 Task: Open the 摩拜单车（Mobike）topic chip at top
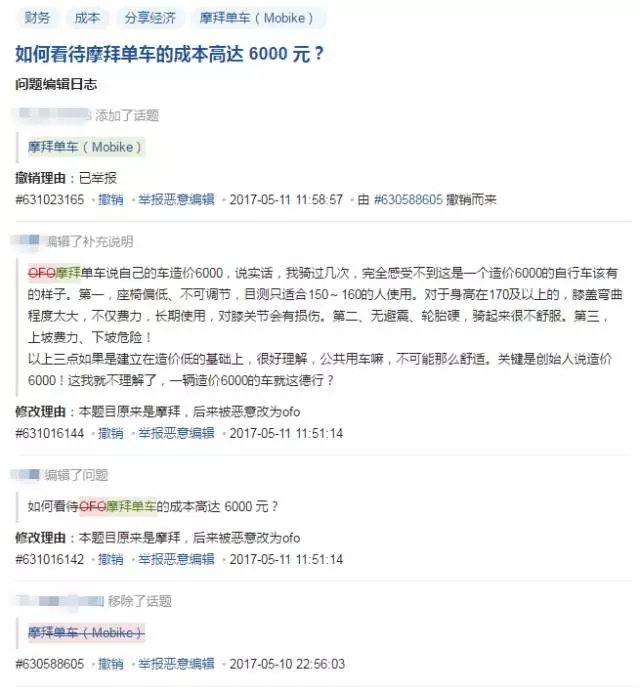(x=256, y=18)
